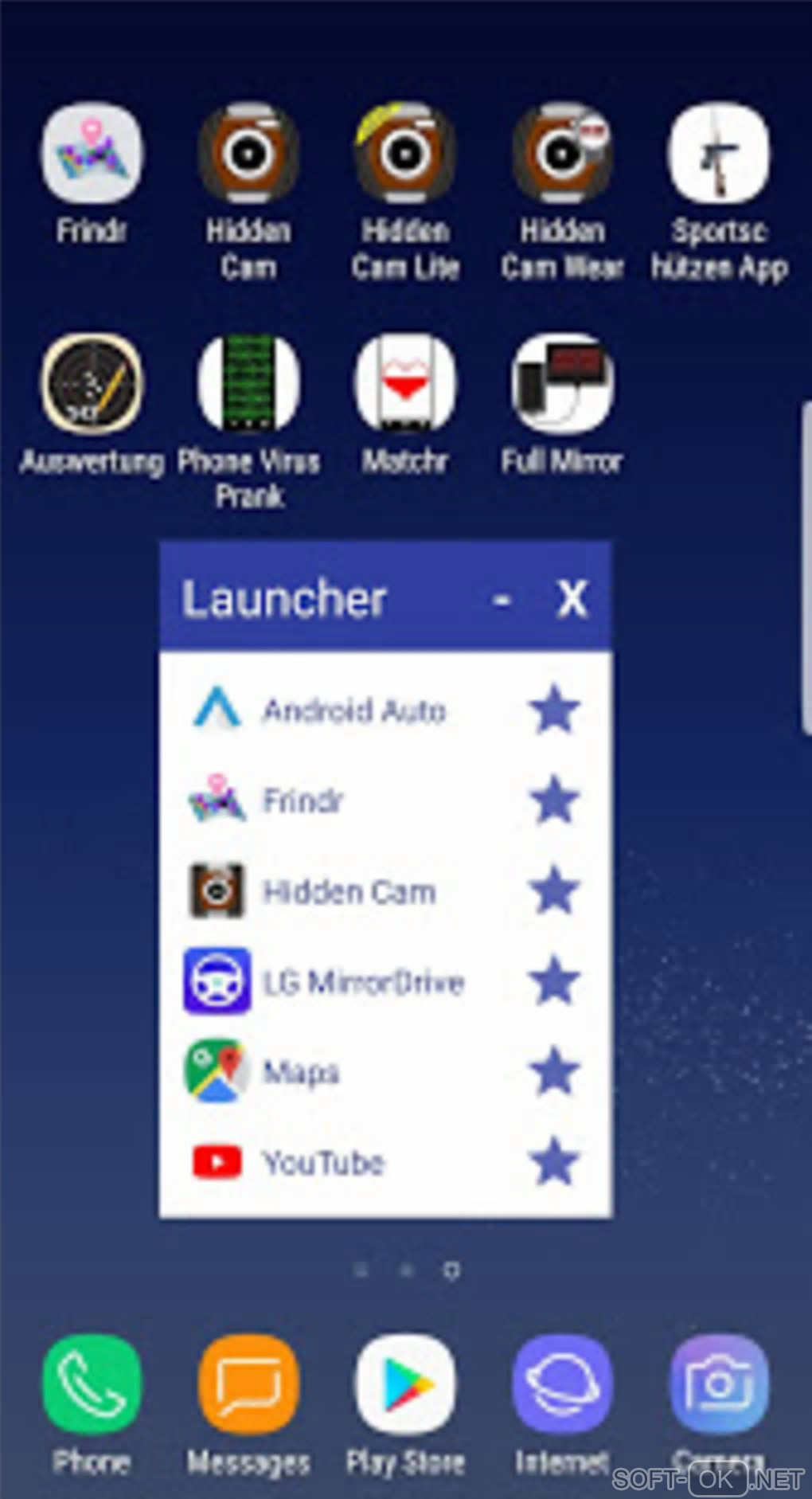Launch the Matchr app

tap(405, 384)
